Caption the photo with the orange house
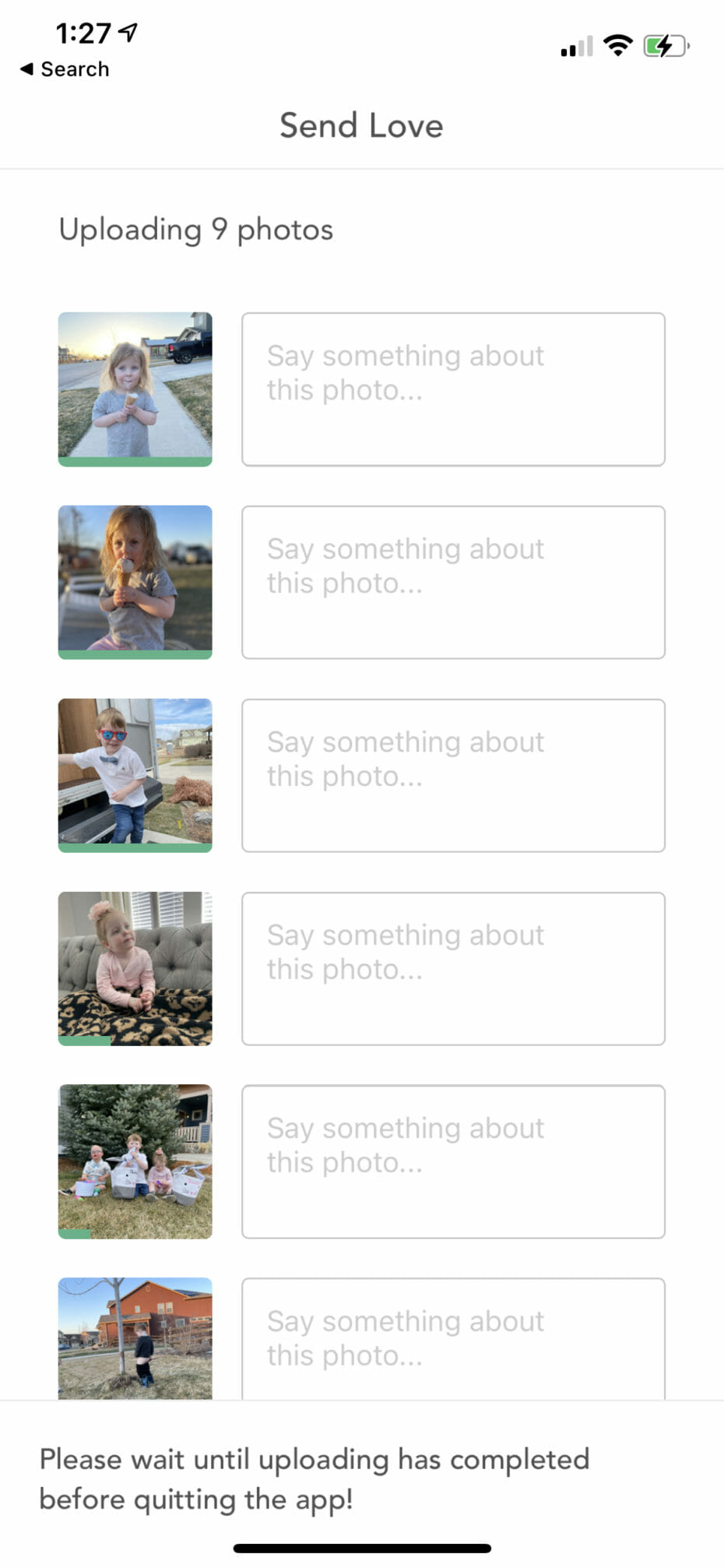Screen dimensions: 724x1568 (x=453, y=1338)
